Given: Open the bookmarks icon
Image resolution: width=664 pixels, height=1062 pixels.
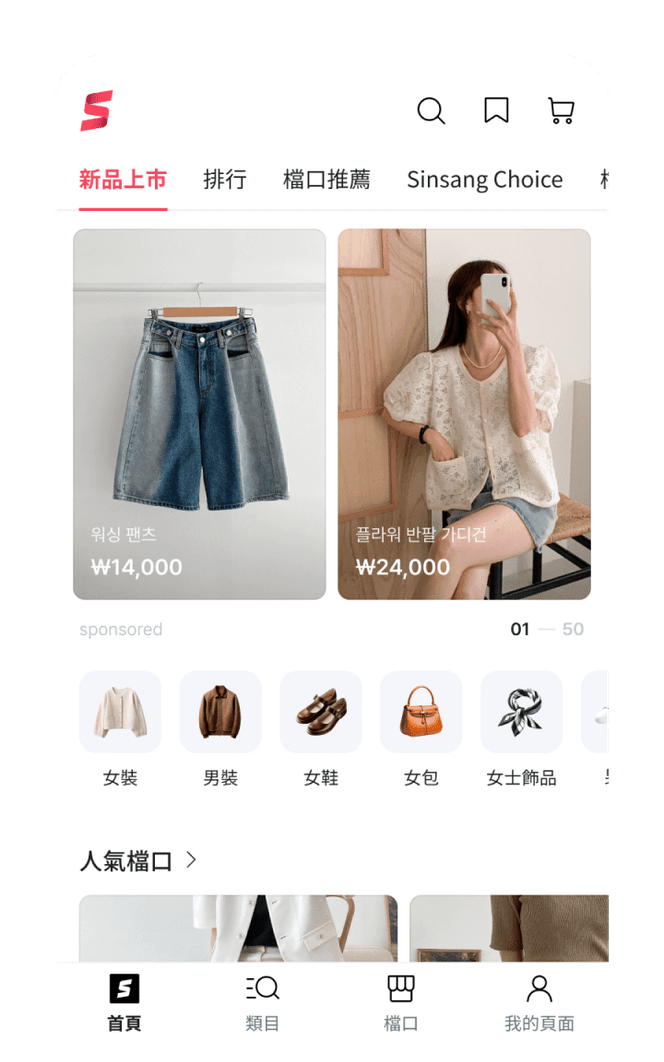Looking at the screenshot, I should pos(496,110).
